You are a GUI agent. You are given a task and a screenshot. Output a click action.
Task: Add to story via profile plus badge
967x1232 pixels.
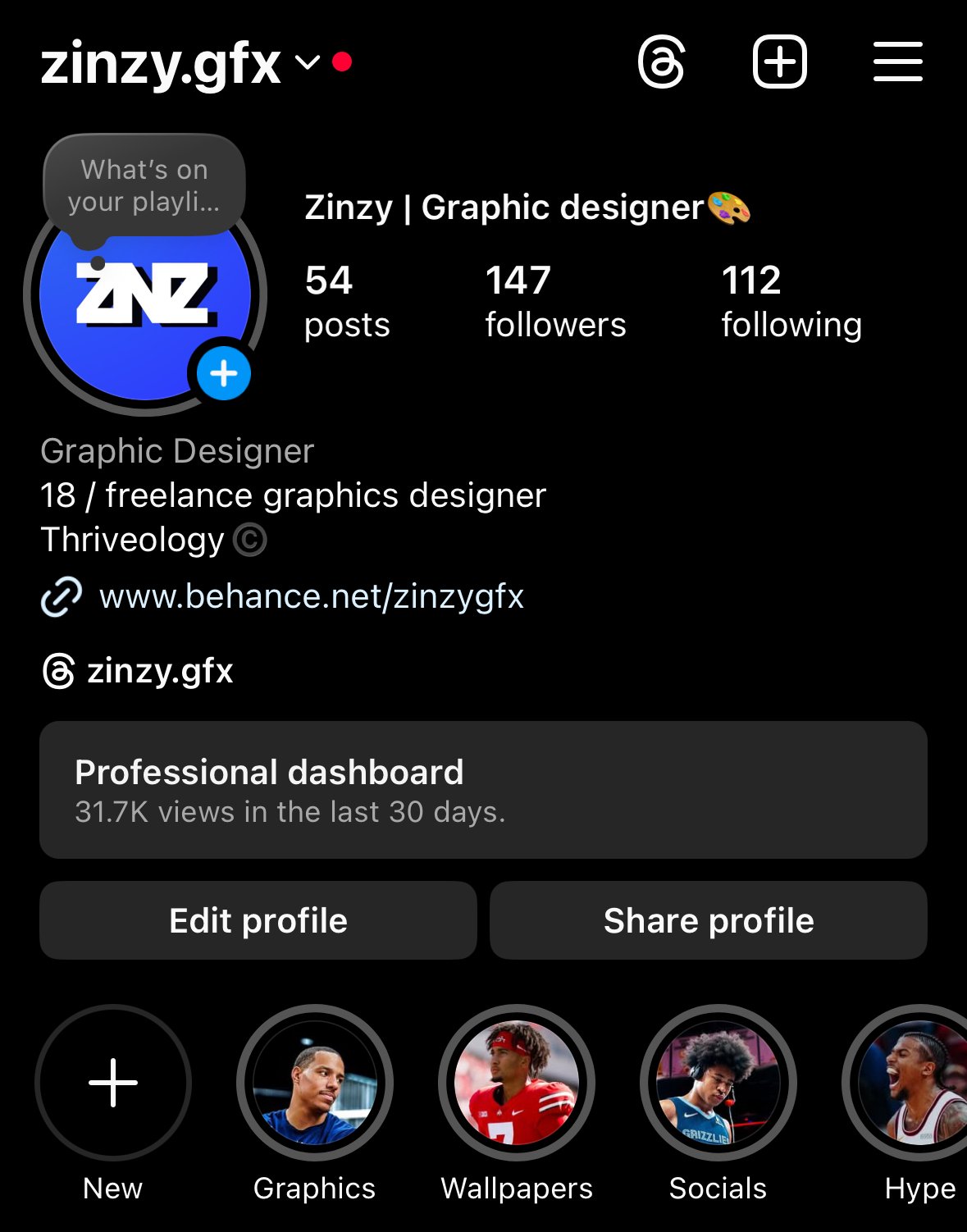(x=223, y=374)
